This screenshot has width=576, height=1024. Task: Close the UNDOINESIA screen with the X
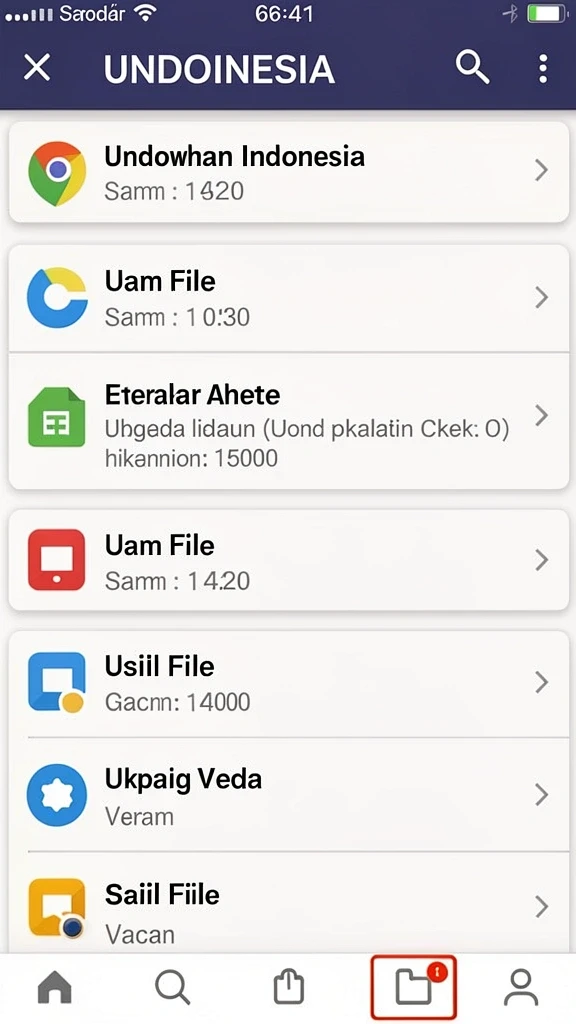[37, 67]
